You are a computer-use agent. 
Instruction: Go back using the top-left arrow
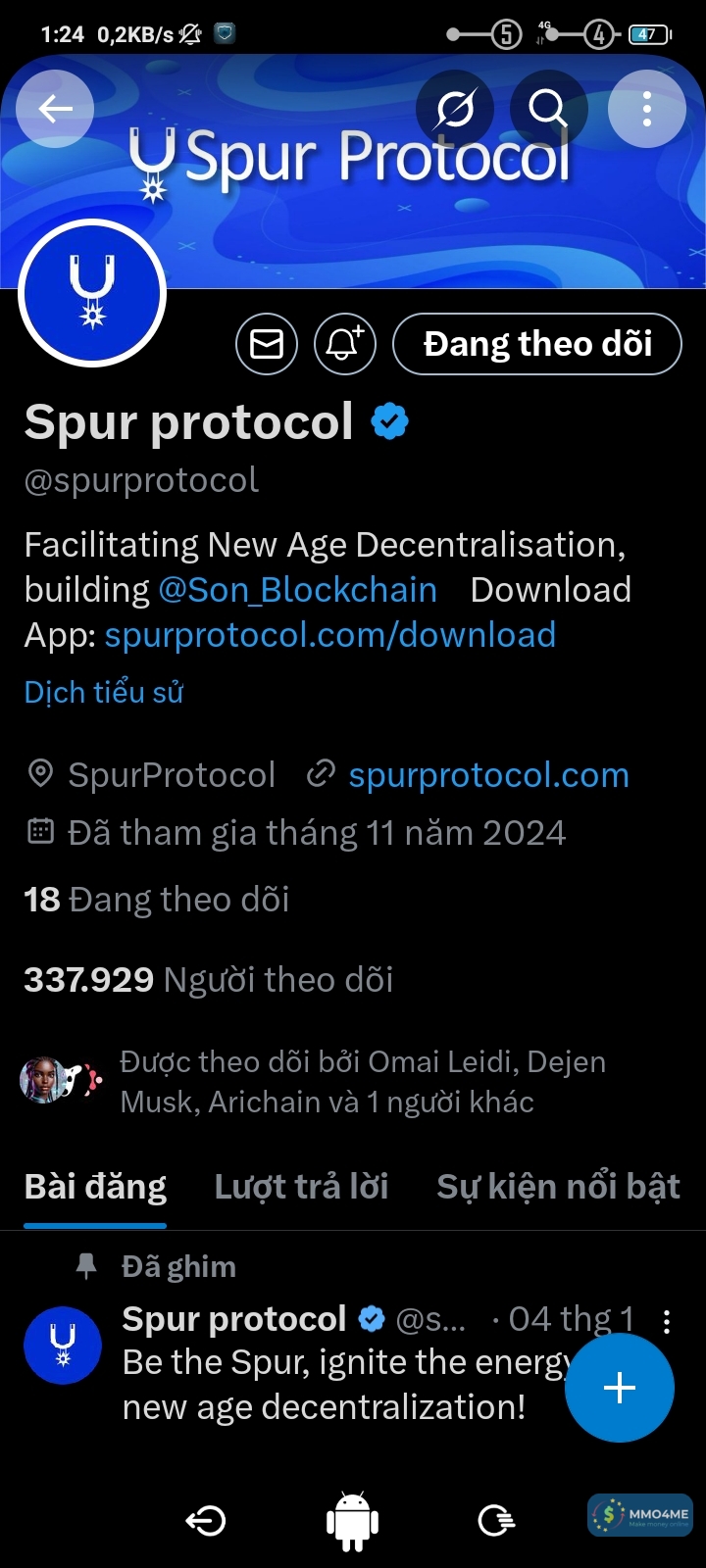point(56,109)
